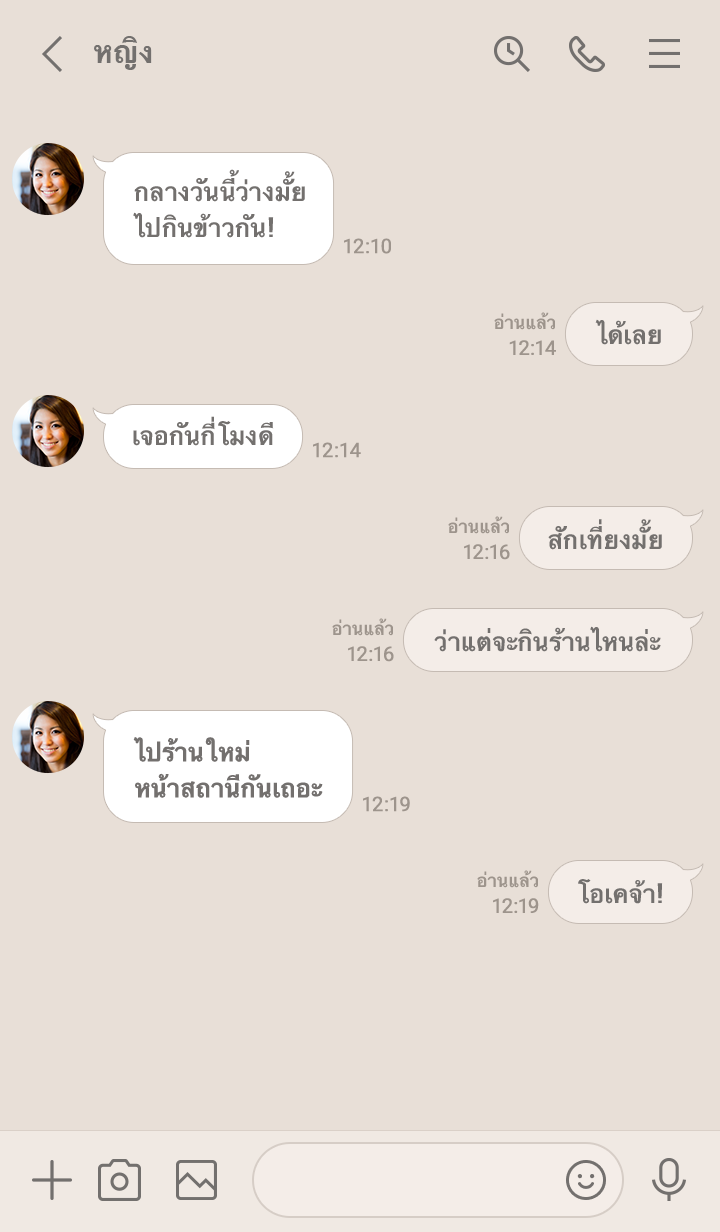Open the chat menu
The height and width of the screenshot is (1232, 720).
click(664, 54)
